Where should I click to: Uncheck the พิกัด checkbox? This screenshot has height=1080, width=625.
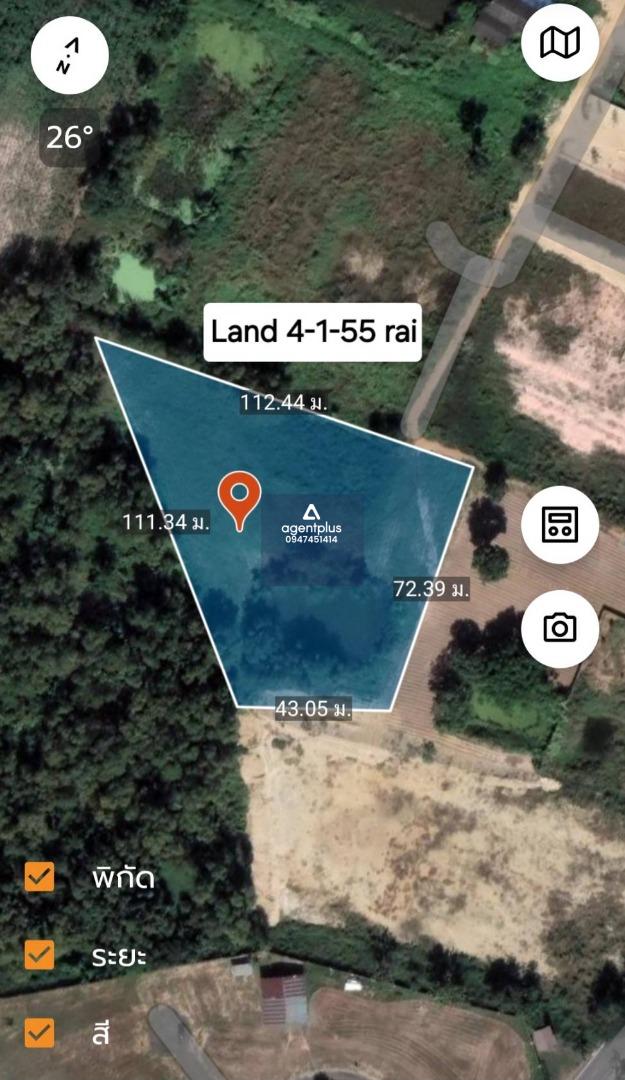click(x=39, y=877)
